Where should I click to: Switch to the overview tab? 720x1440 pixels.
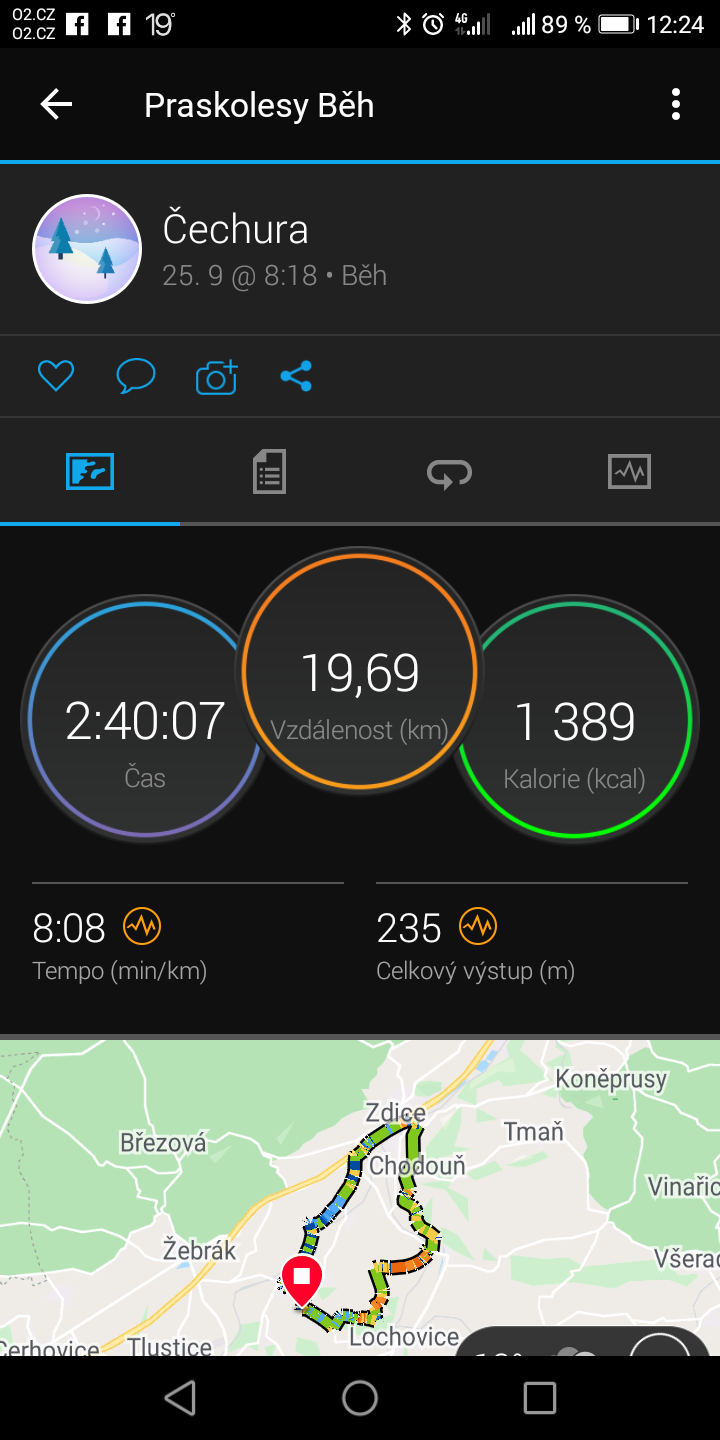coord(90,471)
